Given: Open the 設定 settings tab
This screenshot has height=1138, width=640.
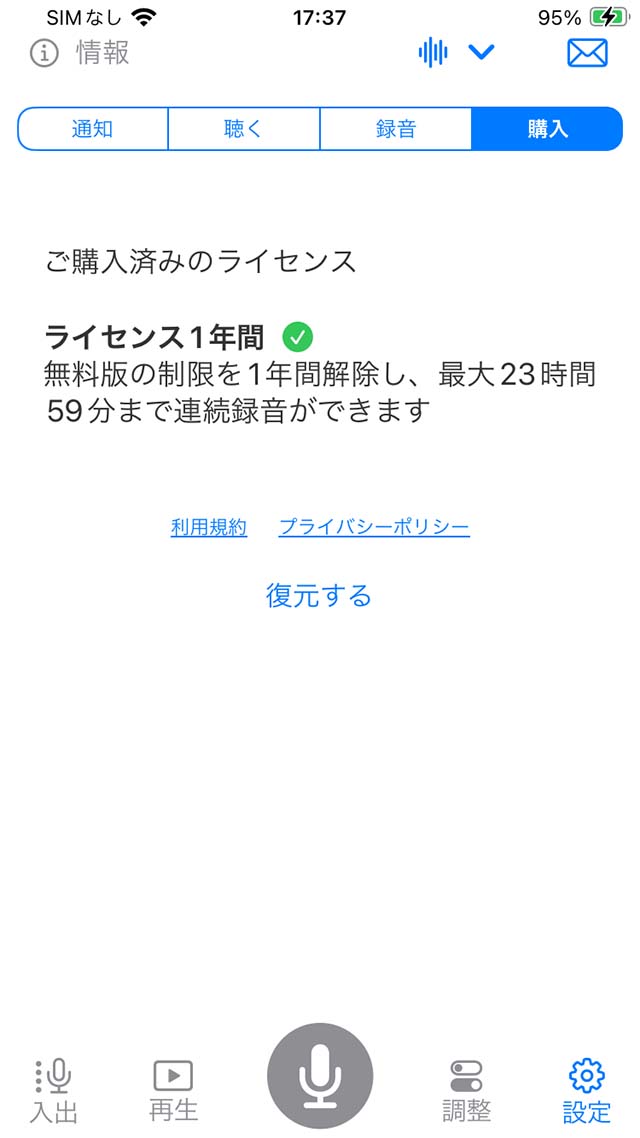Looking at the screenshot, I should (x=587, y=1090).
